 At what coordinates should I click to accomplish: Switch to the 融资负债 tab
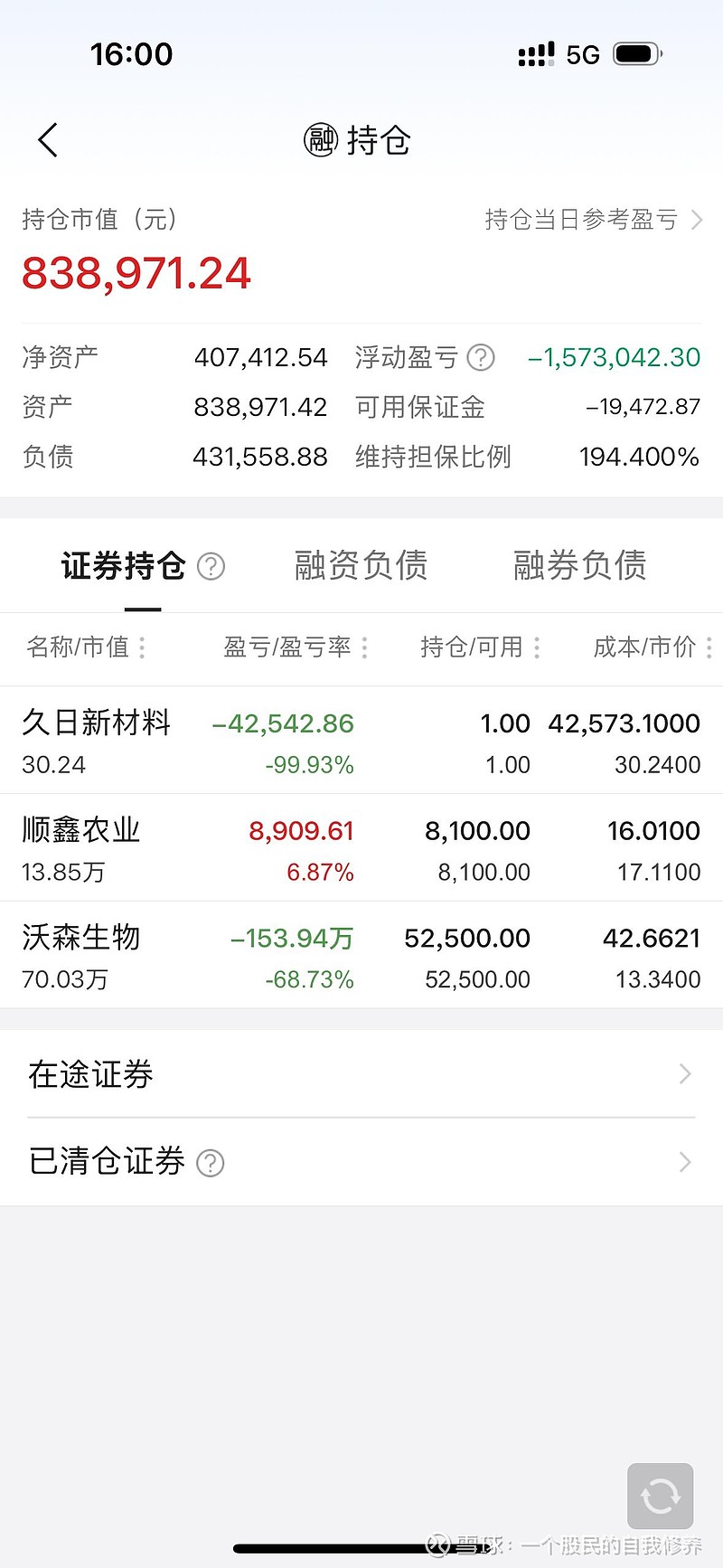361,566
